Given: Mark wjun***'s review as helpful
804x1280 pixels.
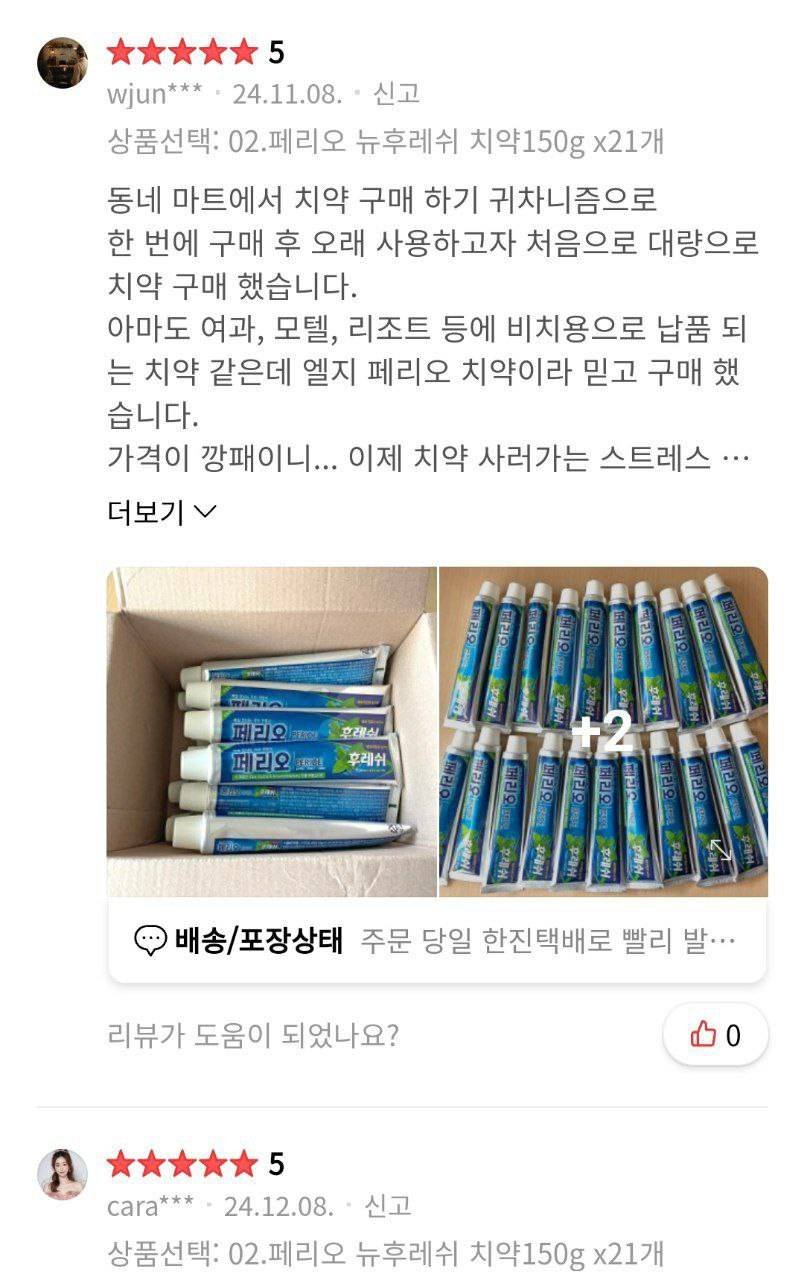Looking at the screenshot, I should click(716, 1035).
